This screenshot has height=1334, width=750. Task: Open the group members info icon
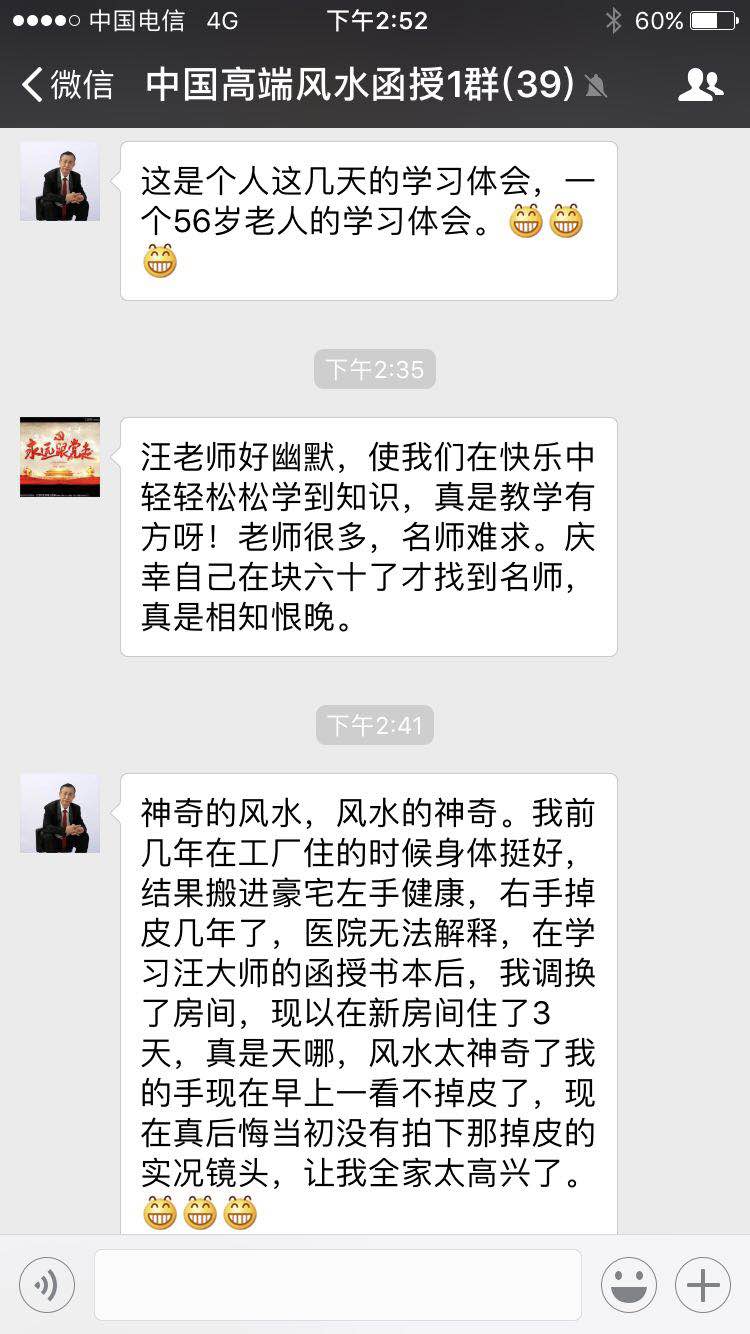coord(700,85)
